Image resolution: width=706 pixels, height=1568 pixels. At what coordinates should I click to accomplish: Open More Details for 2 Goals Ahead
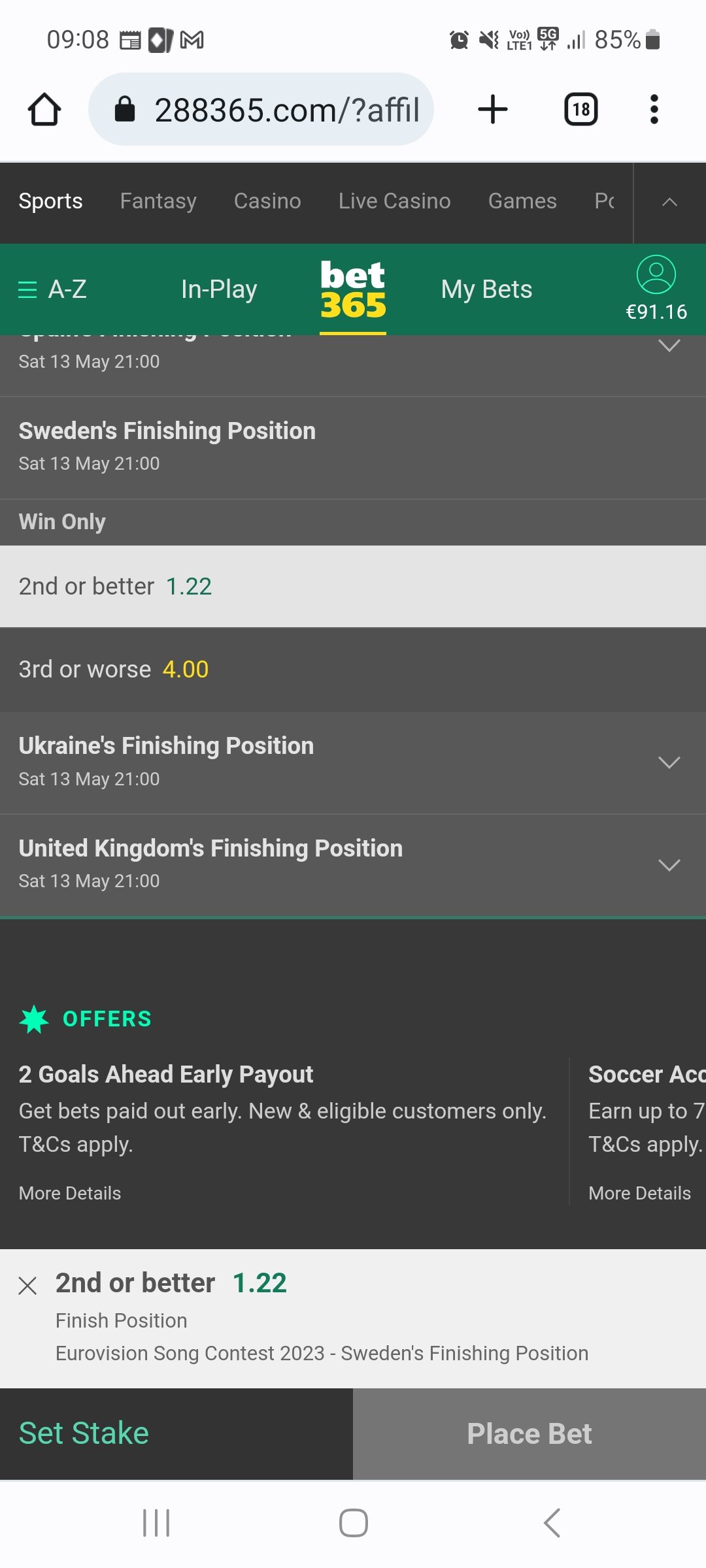tap(70, 1193)
